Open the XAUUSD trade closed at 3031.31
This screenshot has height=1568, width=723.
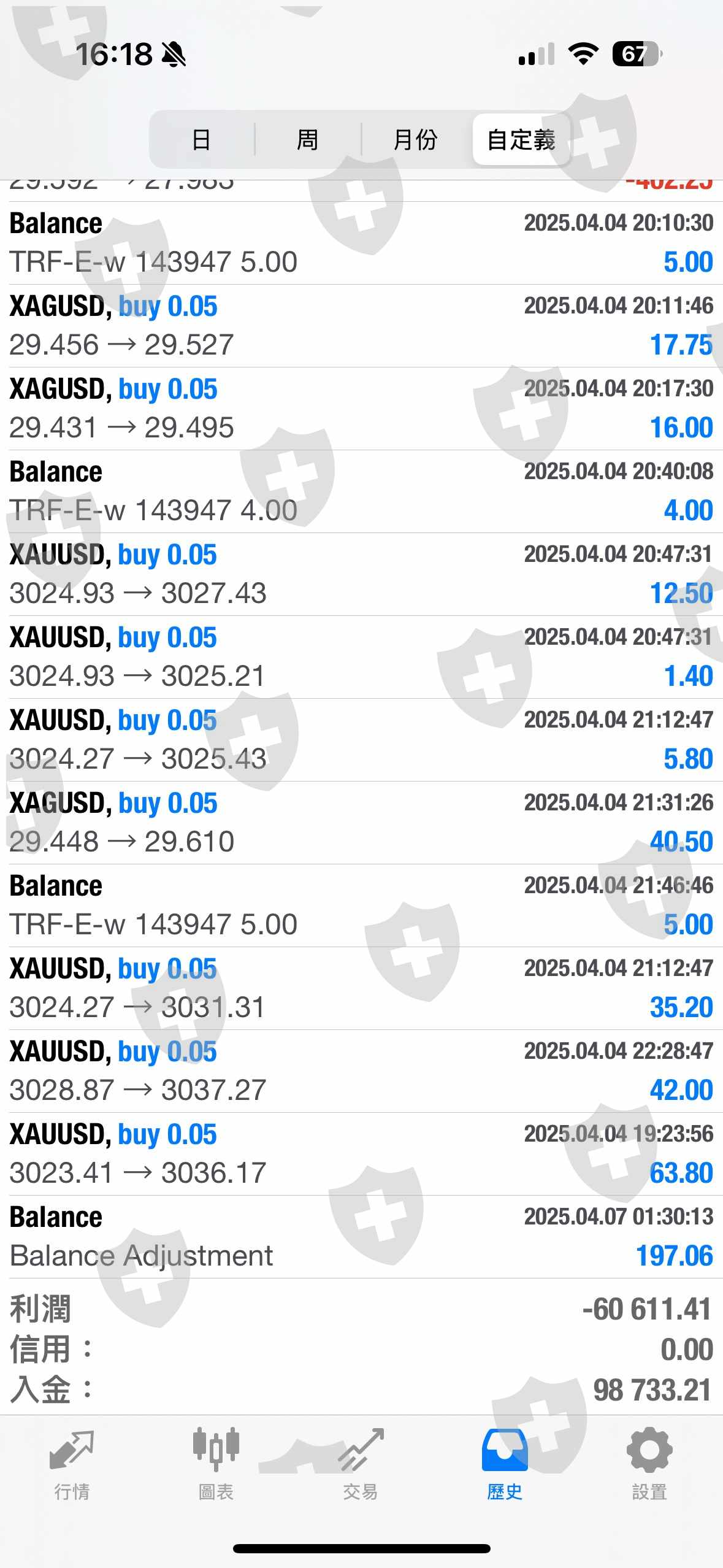click(361, 988)
